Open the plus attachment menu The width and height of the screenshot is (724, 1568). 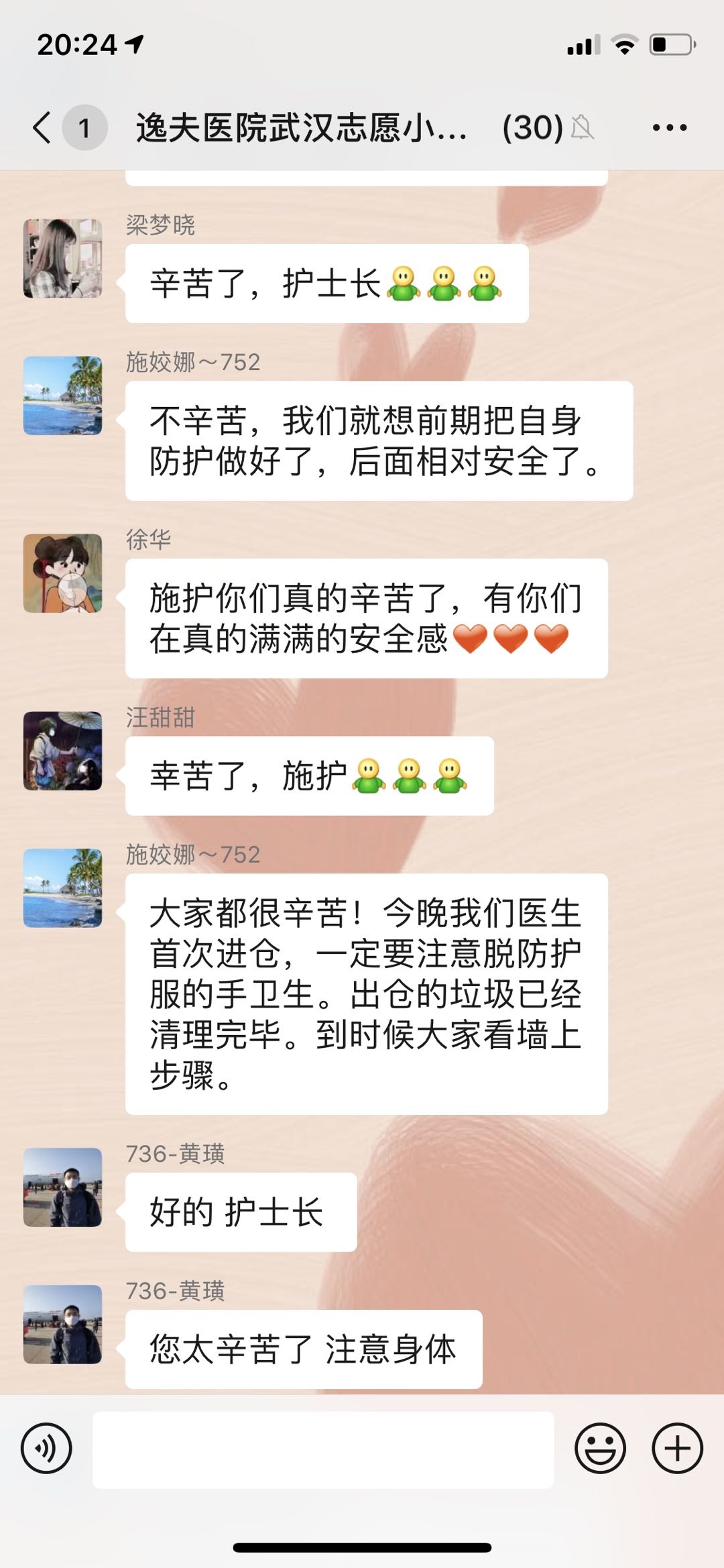click(x=677, y=1448)
